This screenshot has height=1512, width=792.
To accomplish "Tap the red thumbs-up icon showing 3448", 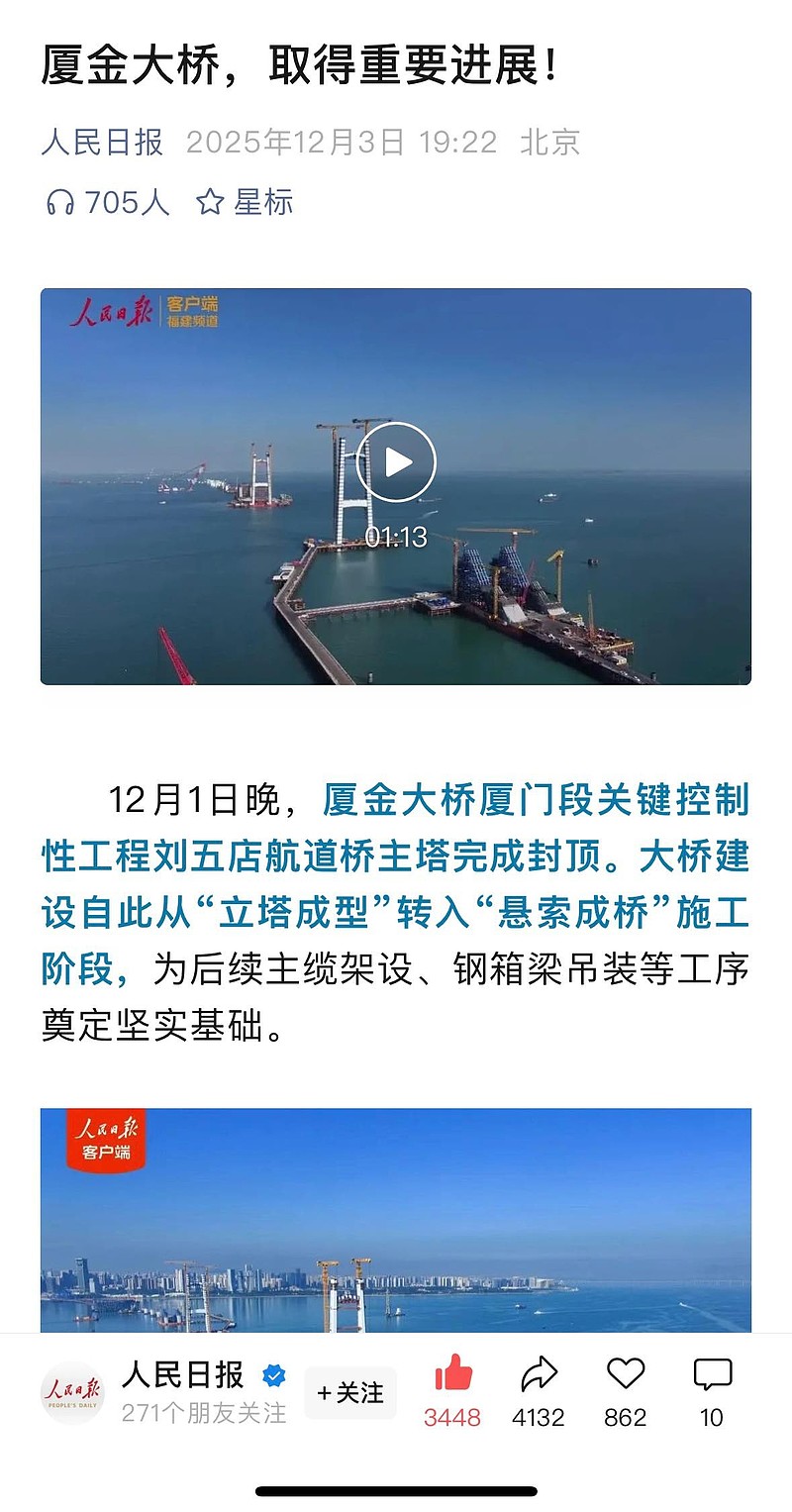I will [x=452, y=1372].
